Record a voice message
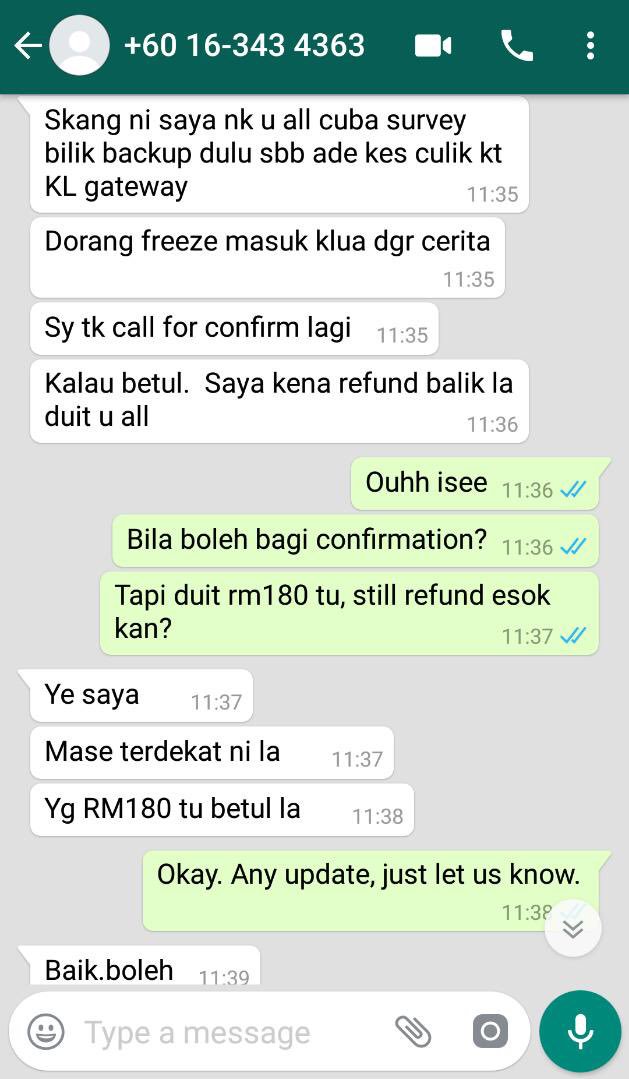 click(x=580, y=1032)
